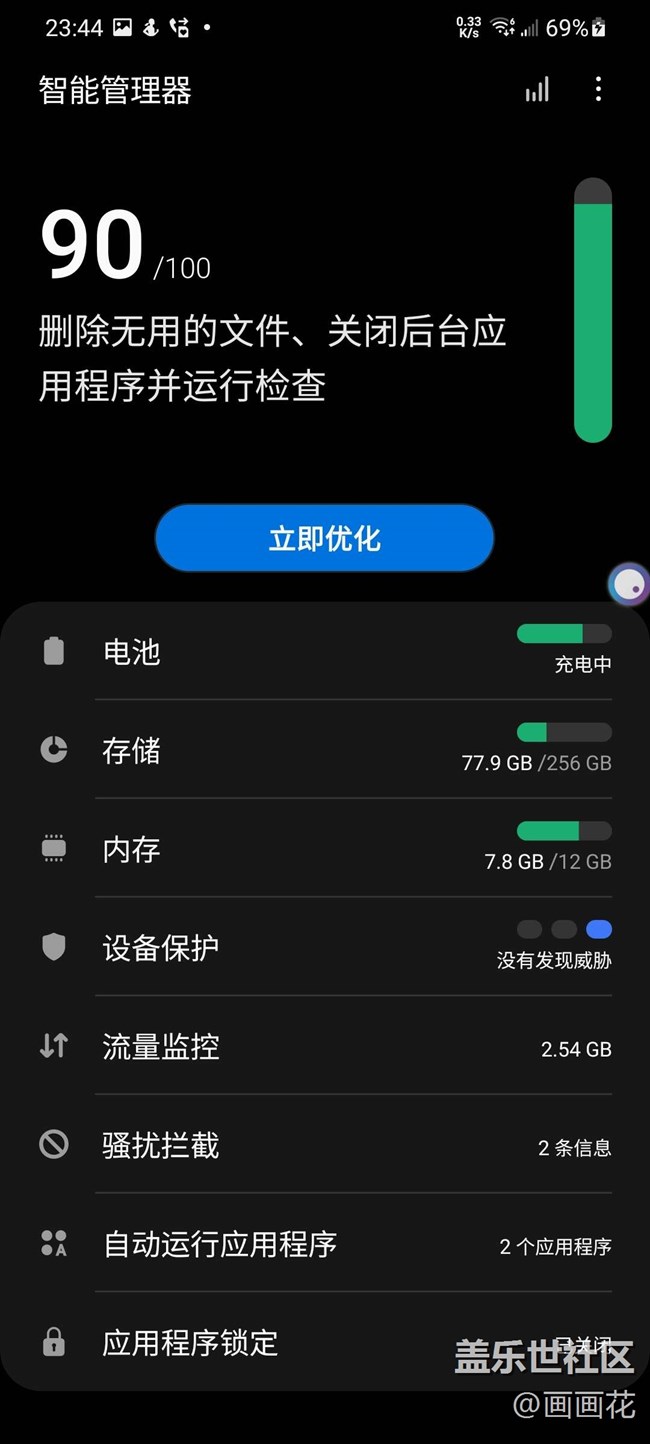
Task: Open the 电池 battery row
Action: click(x=325, y=651)
